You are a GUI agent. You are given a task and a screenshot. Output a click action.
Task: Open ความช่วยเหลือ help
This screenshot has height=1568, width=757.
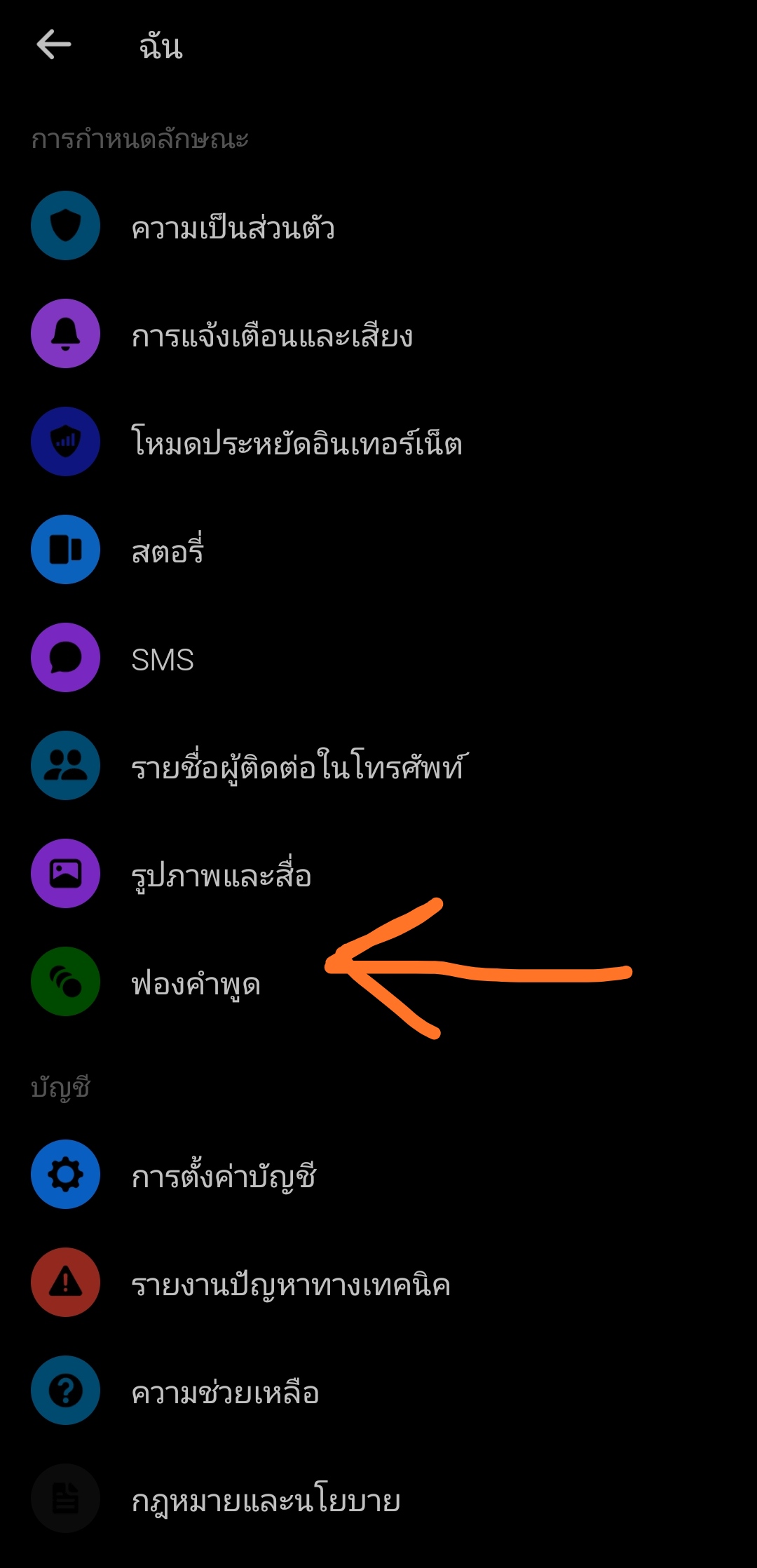coord(225,1391)
